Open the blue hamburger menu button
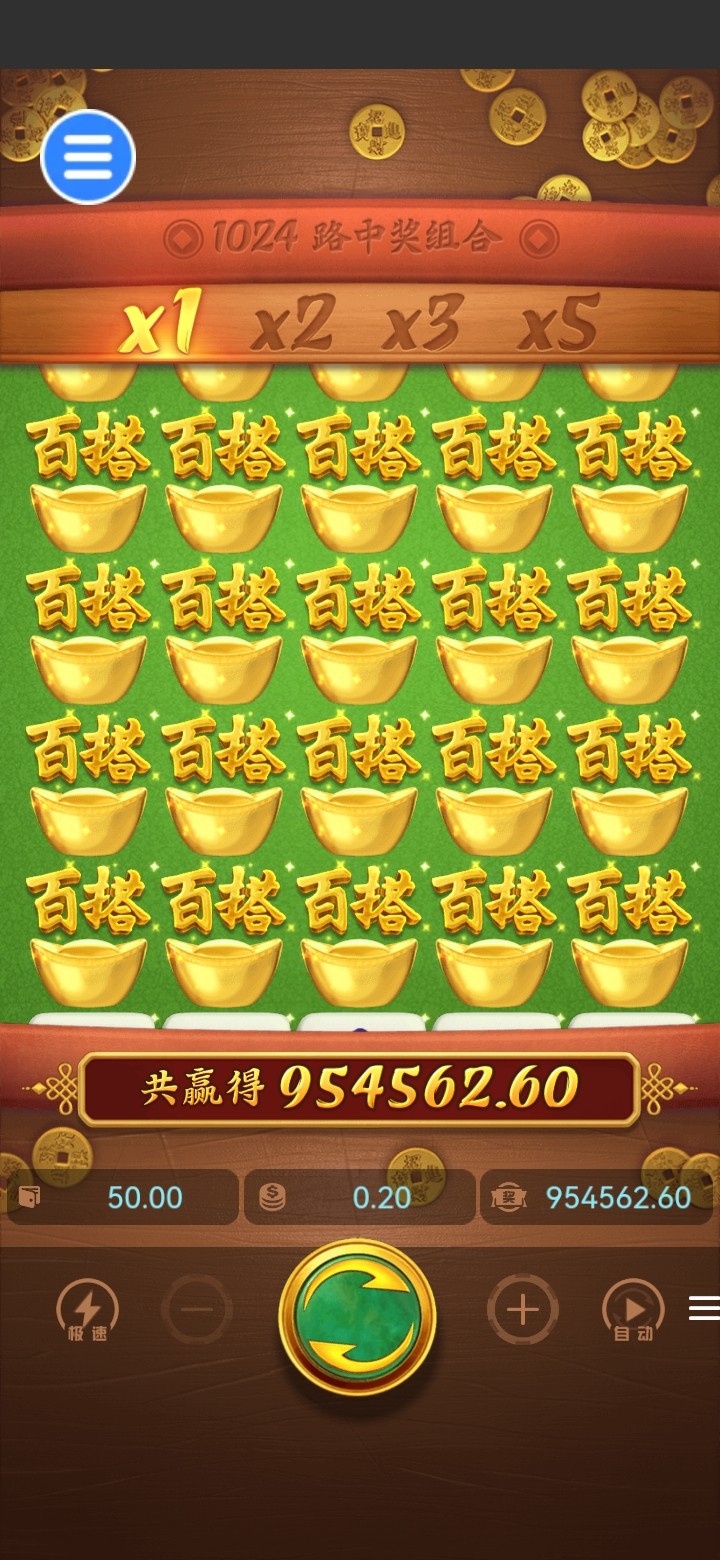 [88, 157]
